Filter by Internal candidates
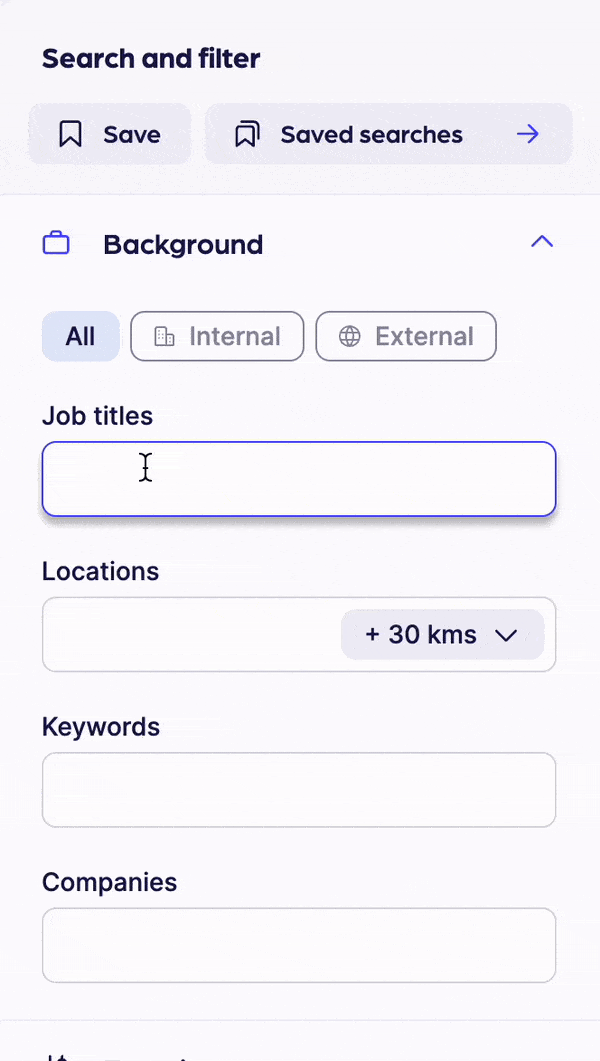The width and height of the screenshot is (600, 1061). [217, 336]
